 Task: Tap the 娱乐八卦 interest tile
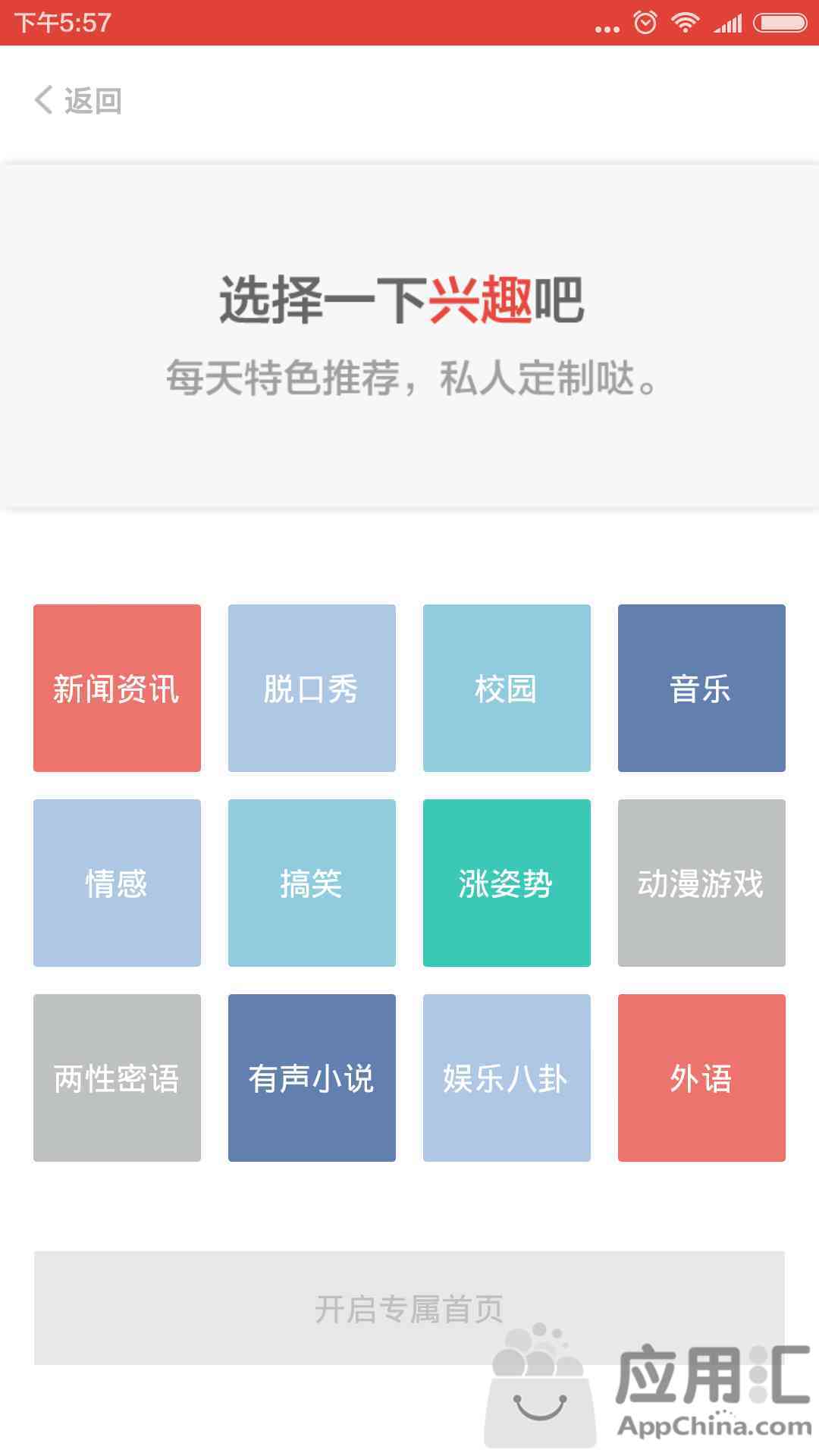507,1078
